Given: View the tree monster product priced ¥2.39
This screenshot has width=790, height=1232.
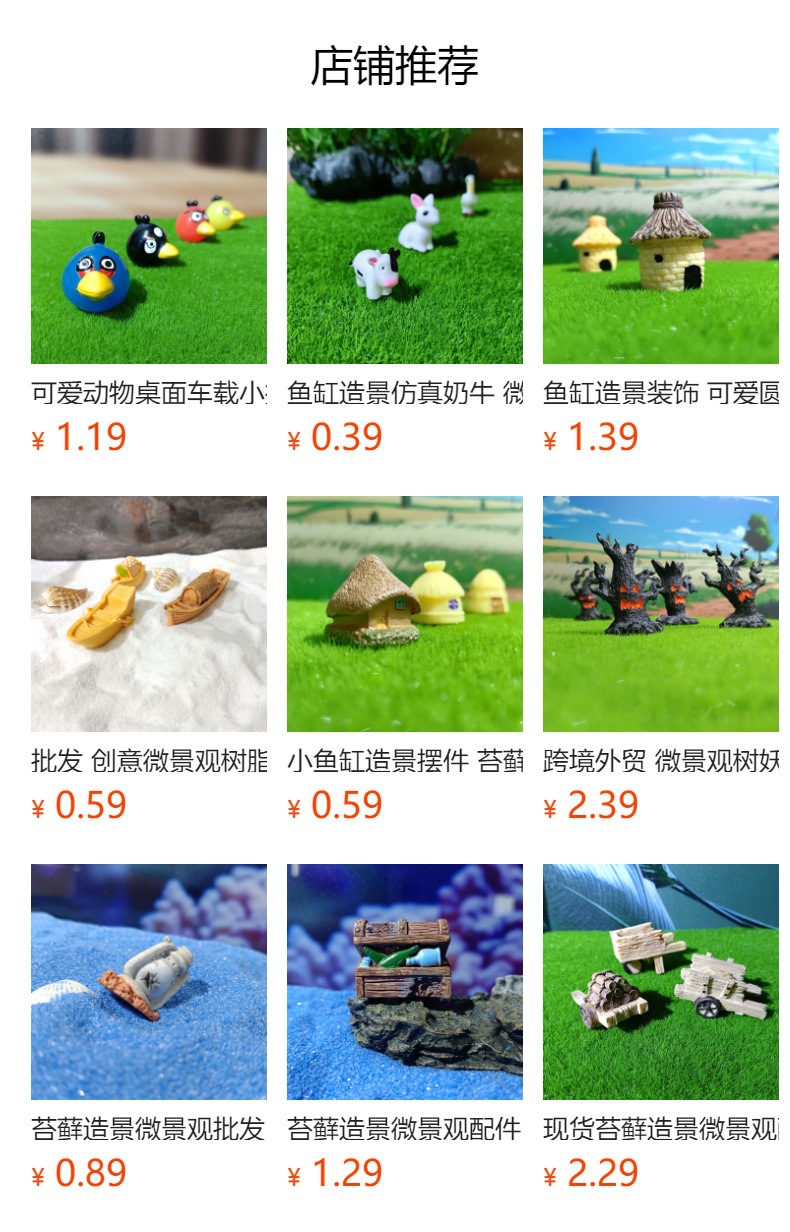Looking at the screenshot, I should tap(661, 614).
